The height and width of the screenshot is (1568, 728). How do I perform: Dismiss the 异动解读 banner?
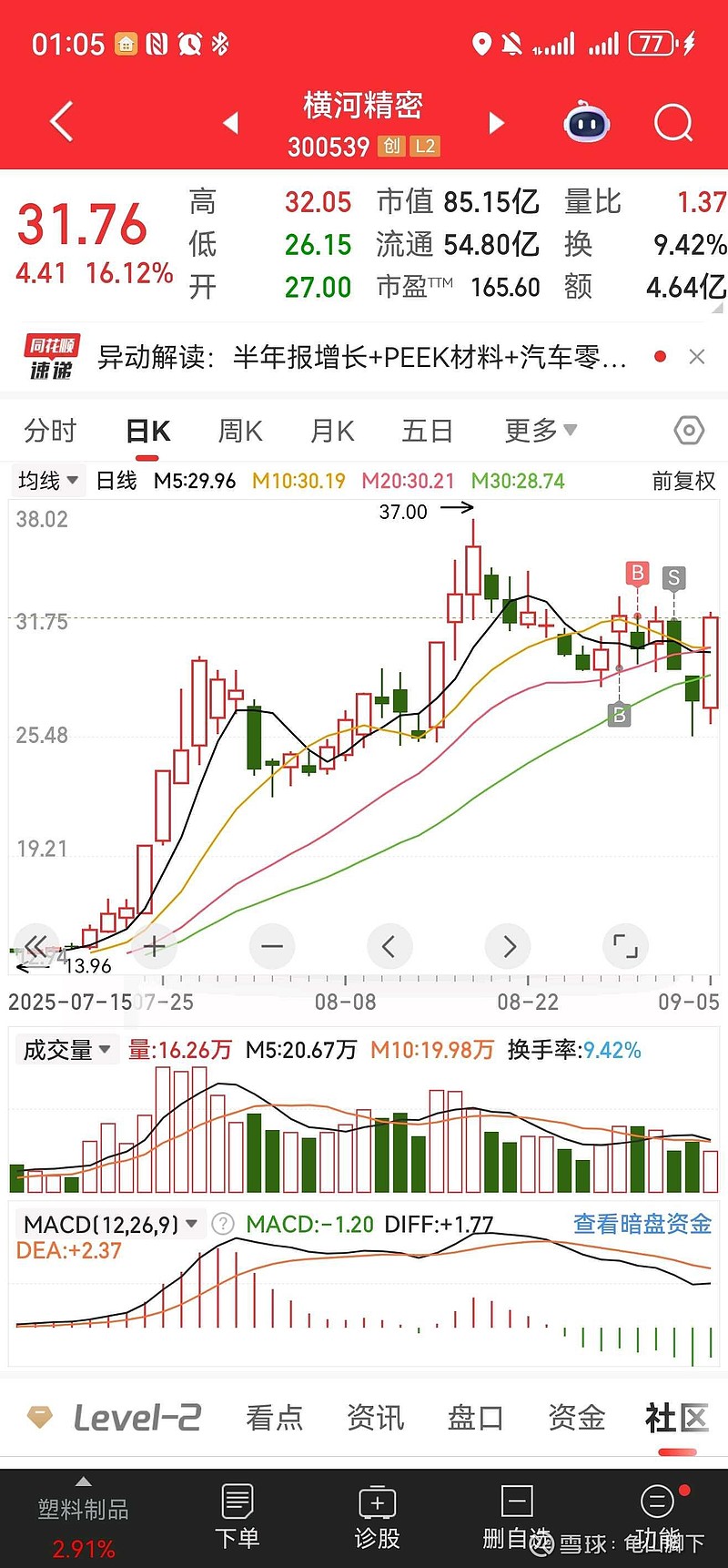click(697, 357)
